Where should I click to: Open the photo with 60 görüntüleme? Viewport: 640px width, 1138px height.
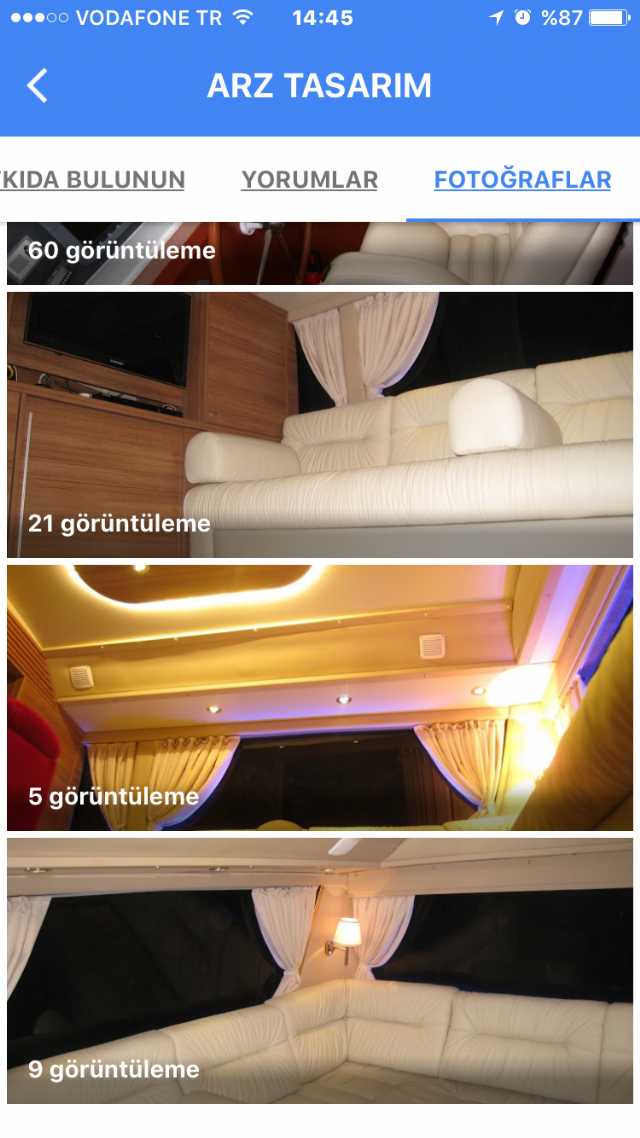pos(320,253)
